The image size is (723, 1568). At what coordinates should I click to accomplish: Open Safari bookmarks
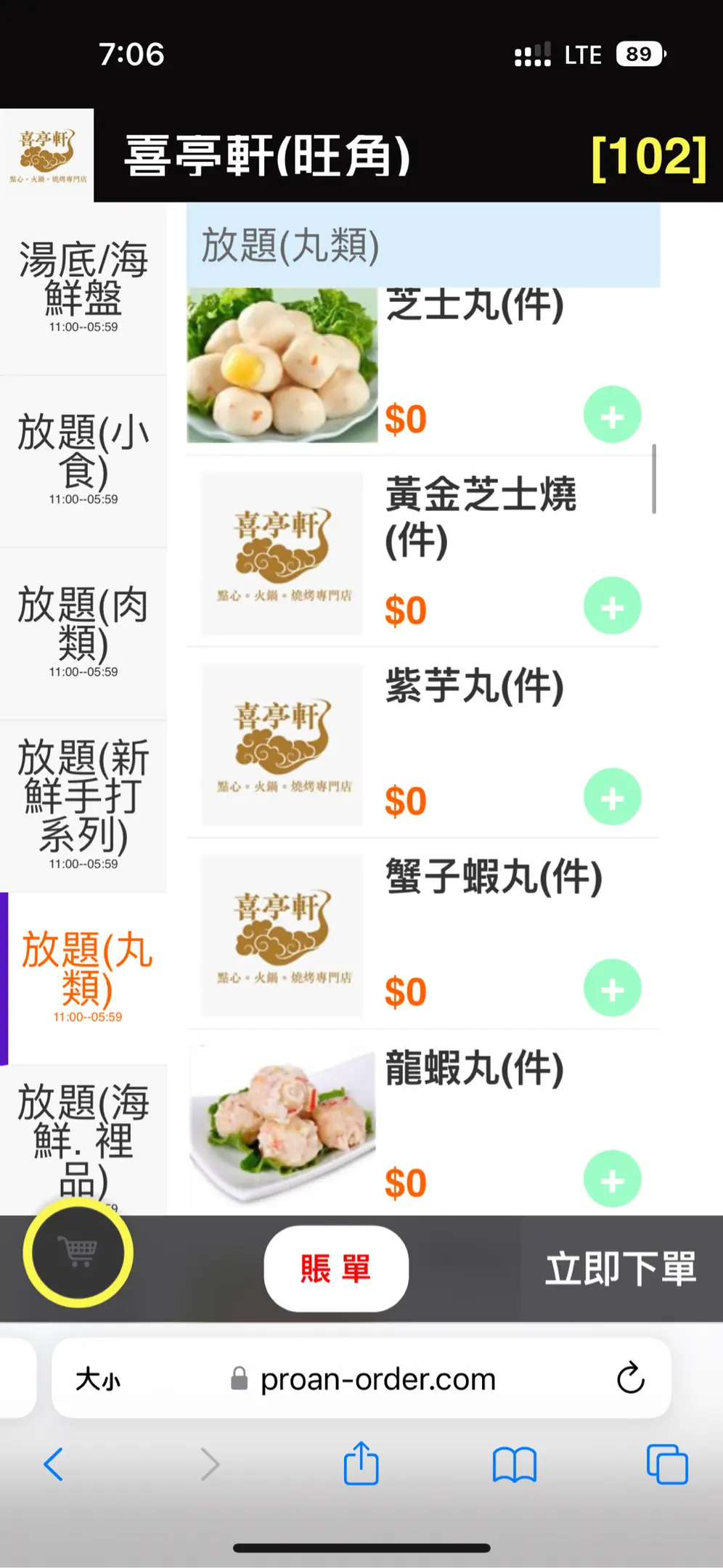tap(514, 1464)
